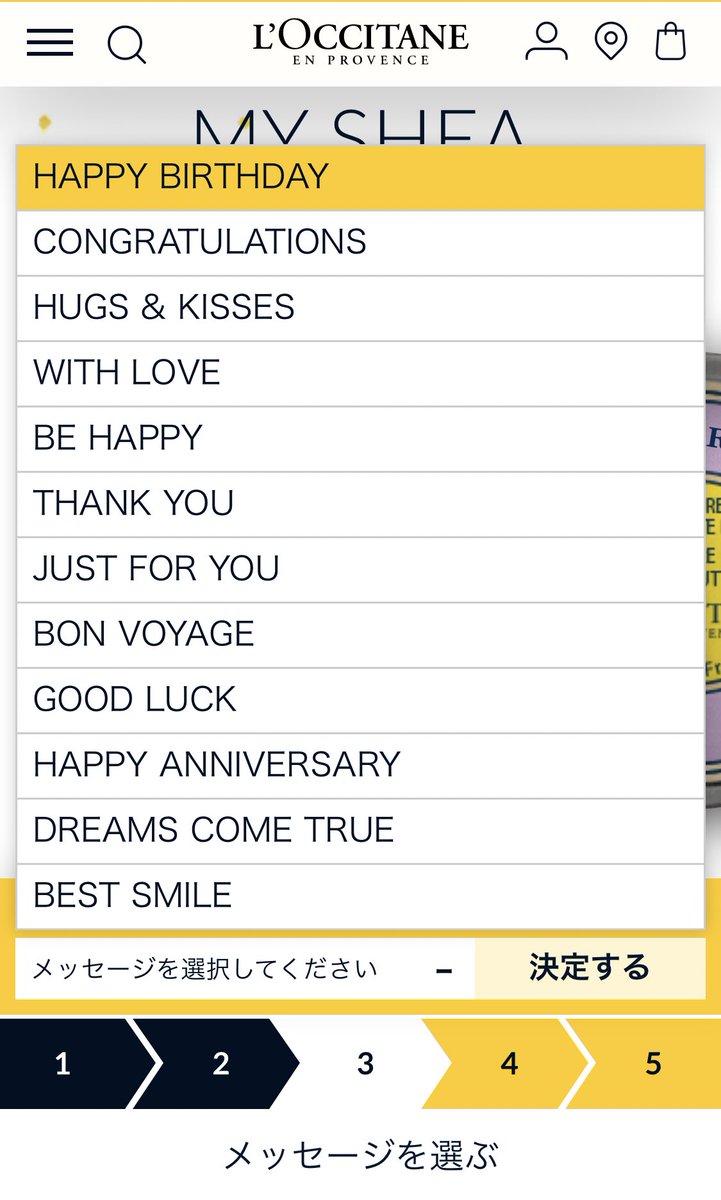Select the HAPPY BIRTHDAY message
The height and width of the screenshot is (1200, 721).
(360, 177)
